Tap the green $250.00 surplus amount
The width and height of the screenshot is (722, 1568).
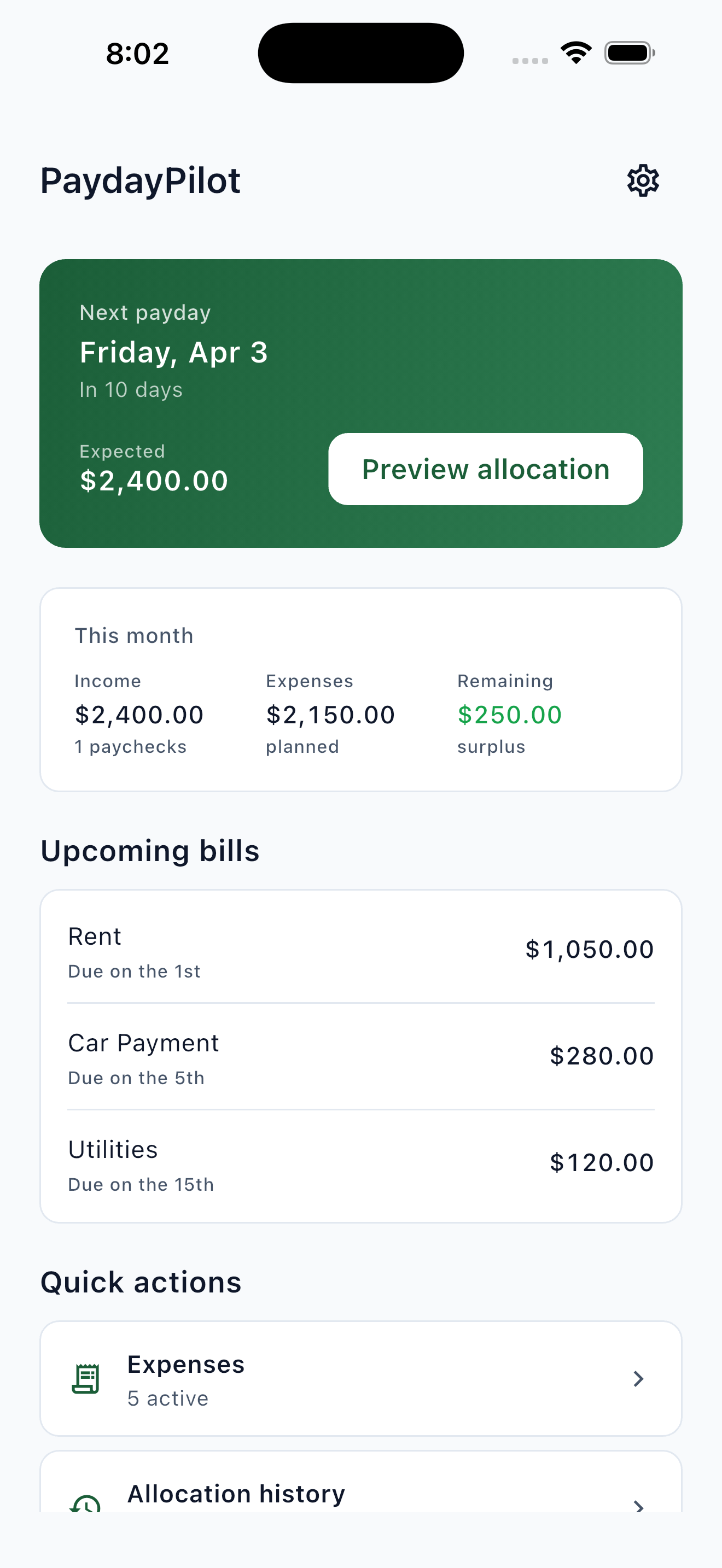point(510,715)
